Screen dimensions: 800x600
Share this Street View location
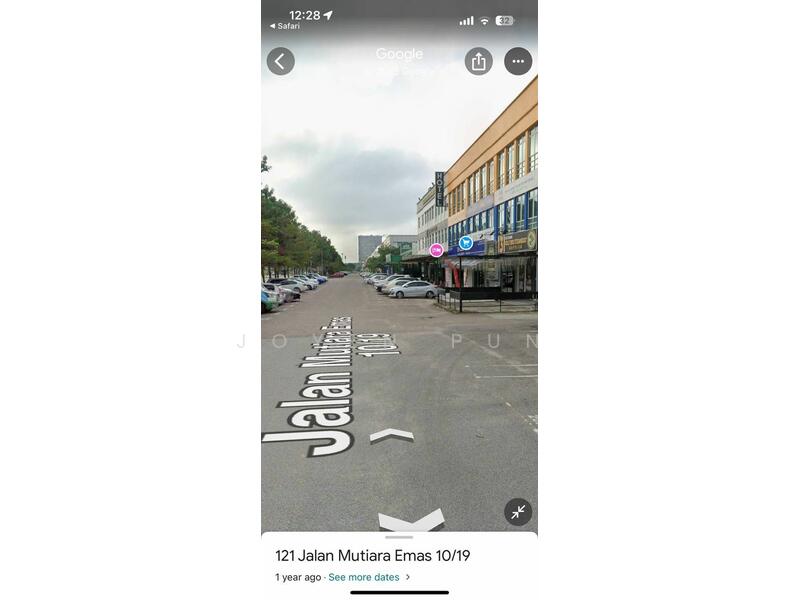click(478, 61)
